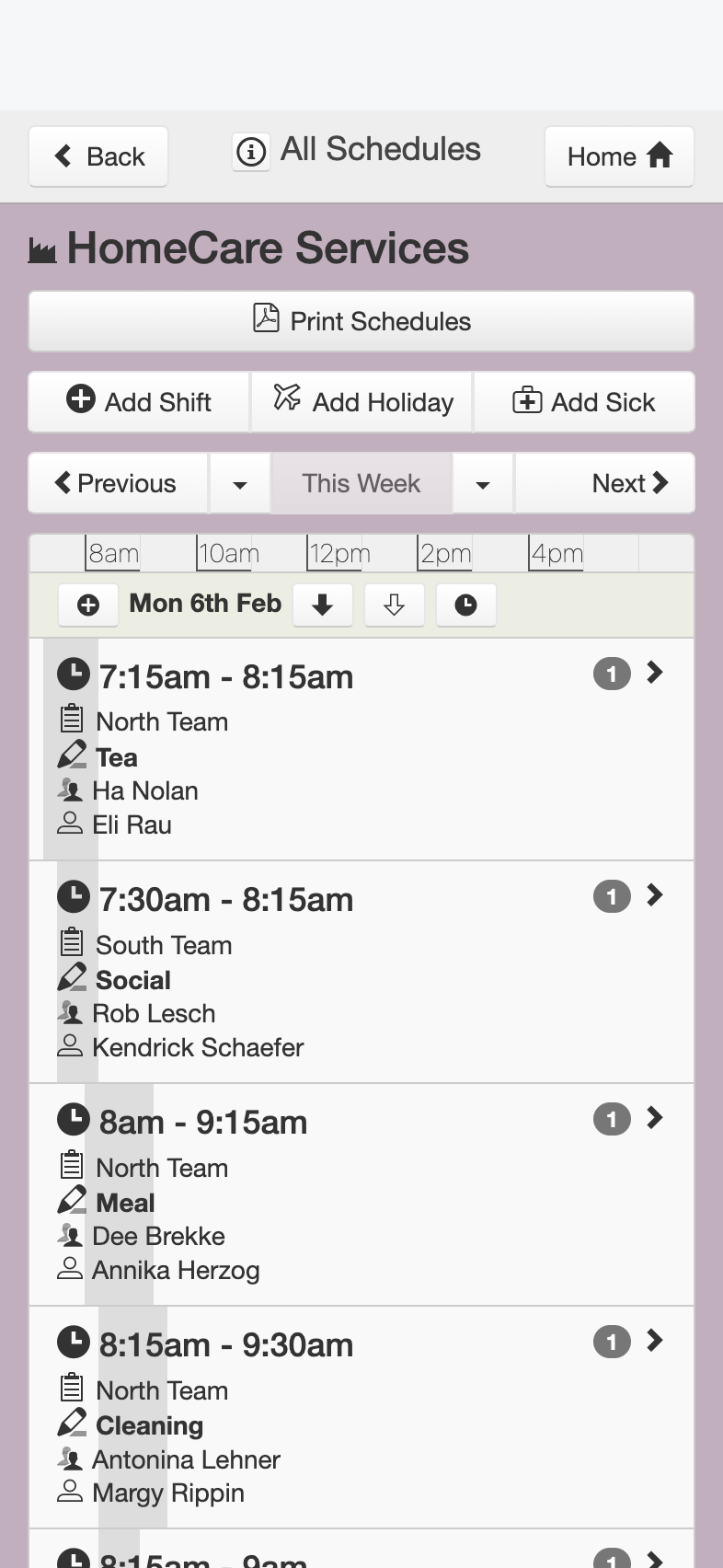This screenshot has height=1568, width=723.
Task: Expand the dropdown next to This Week
Action: click(483, 483)
